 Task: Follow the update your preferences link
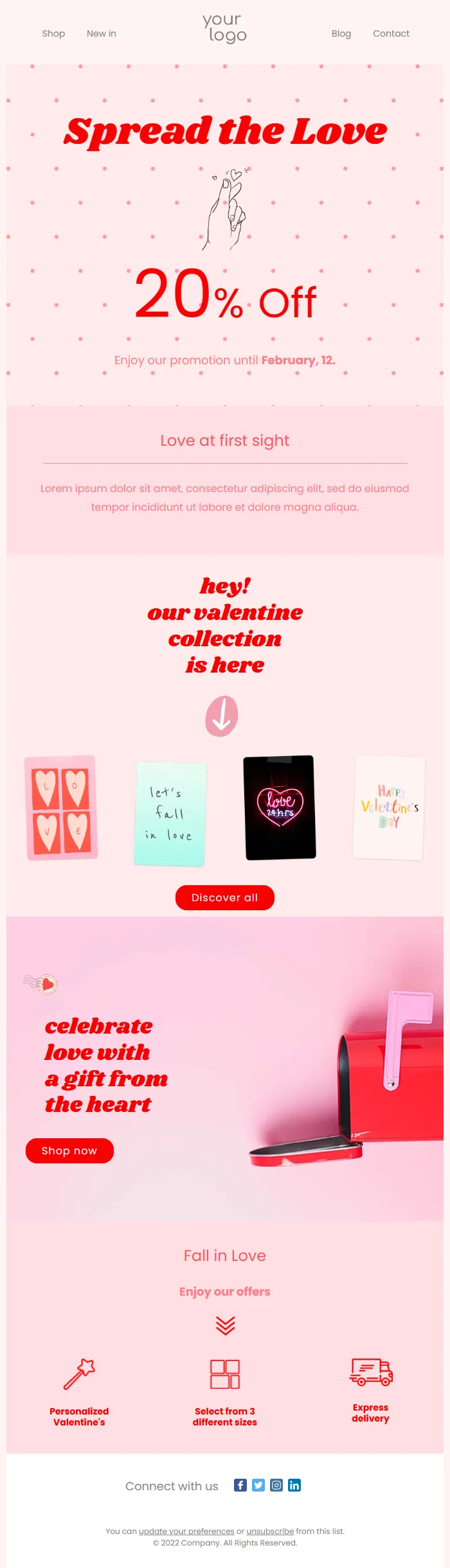click(x=186, y=1531)
